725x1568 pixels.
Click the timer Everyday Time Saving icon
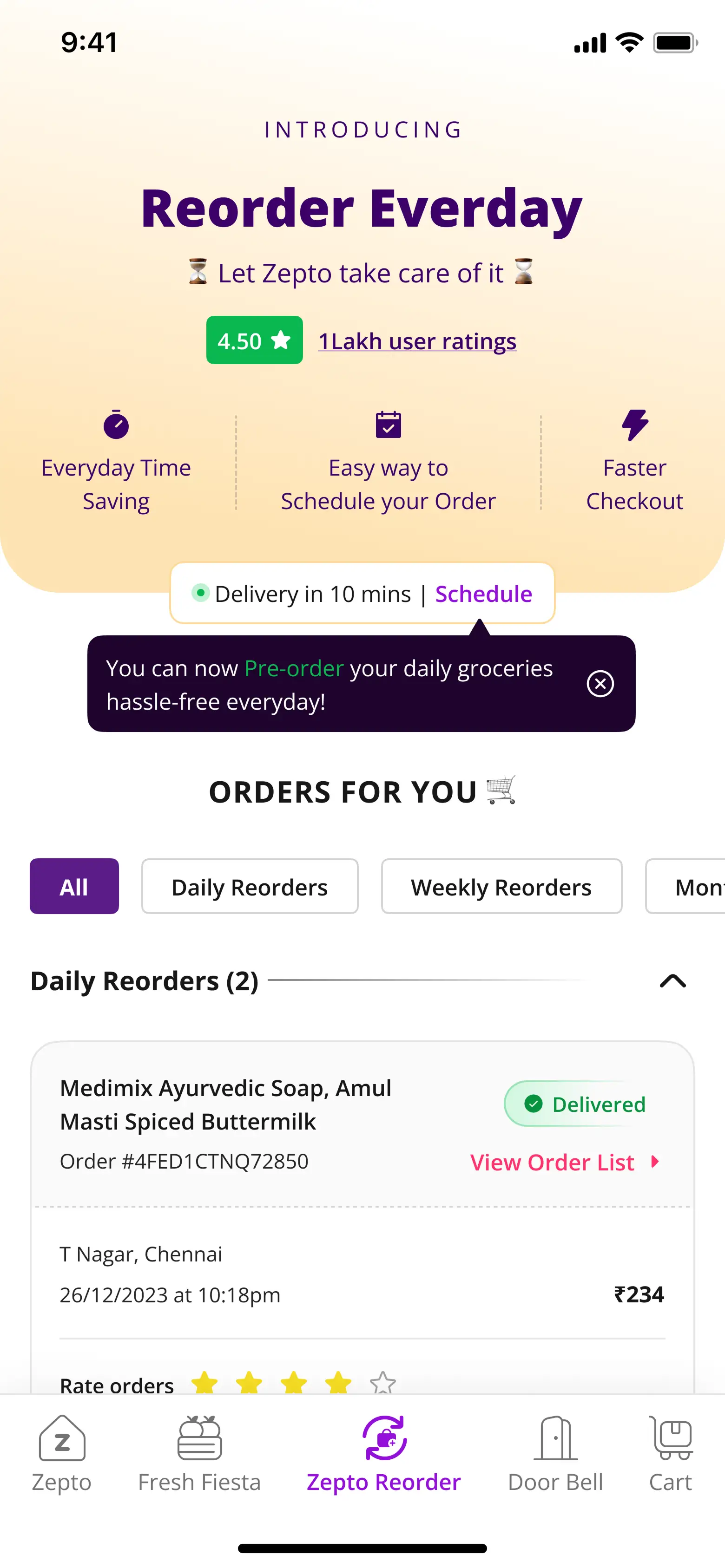(x=116, y=425)
